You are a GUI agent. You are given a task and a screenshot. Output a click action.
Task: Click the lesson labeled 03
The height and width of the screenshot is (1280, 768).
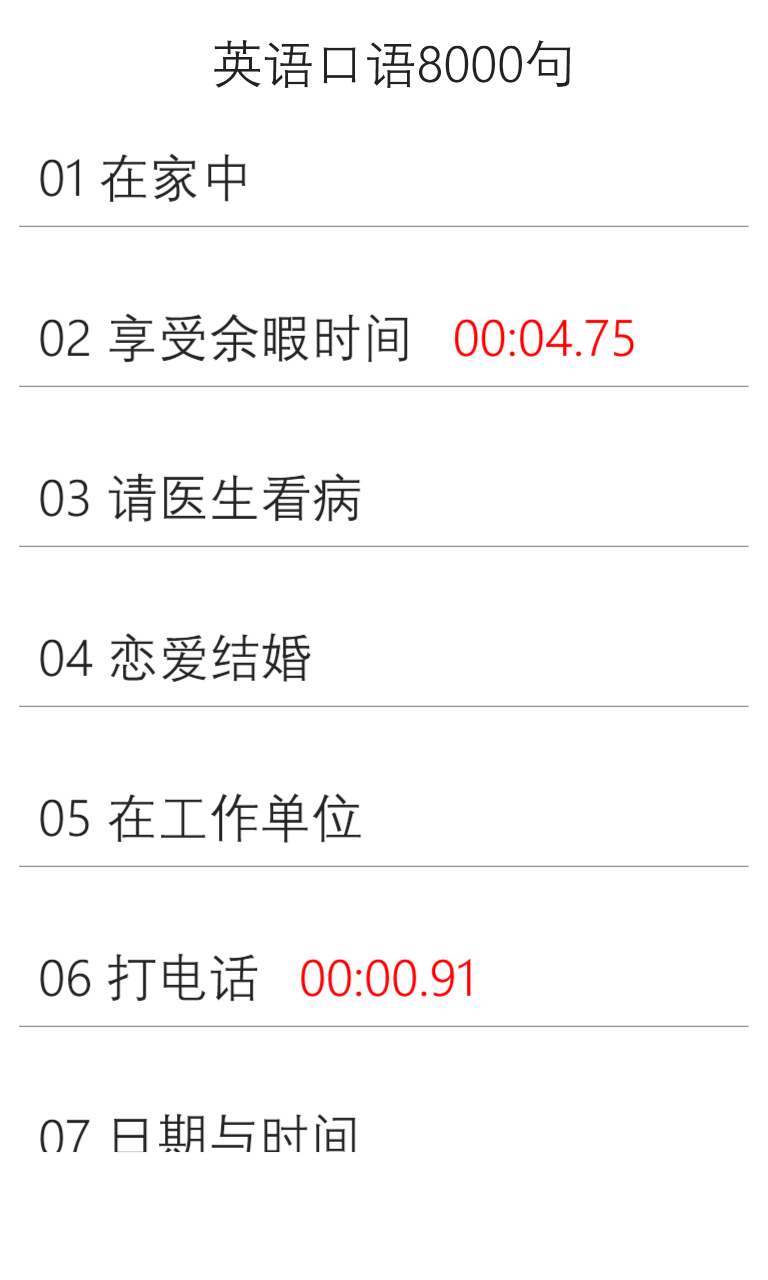click(62, 497)
